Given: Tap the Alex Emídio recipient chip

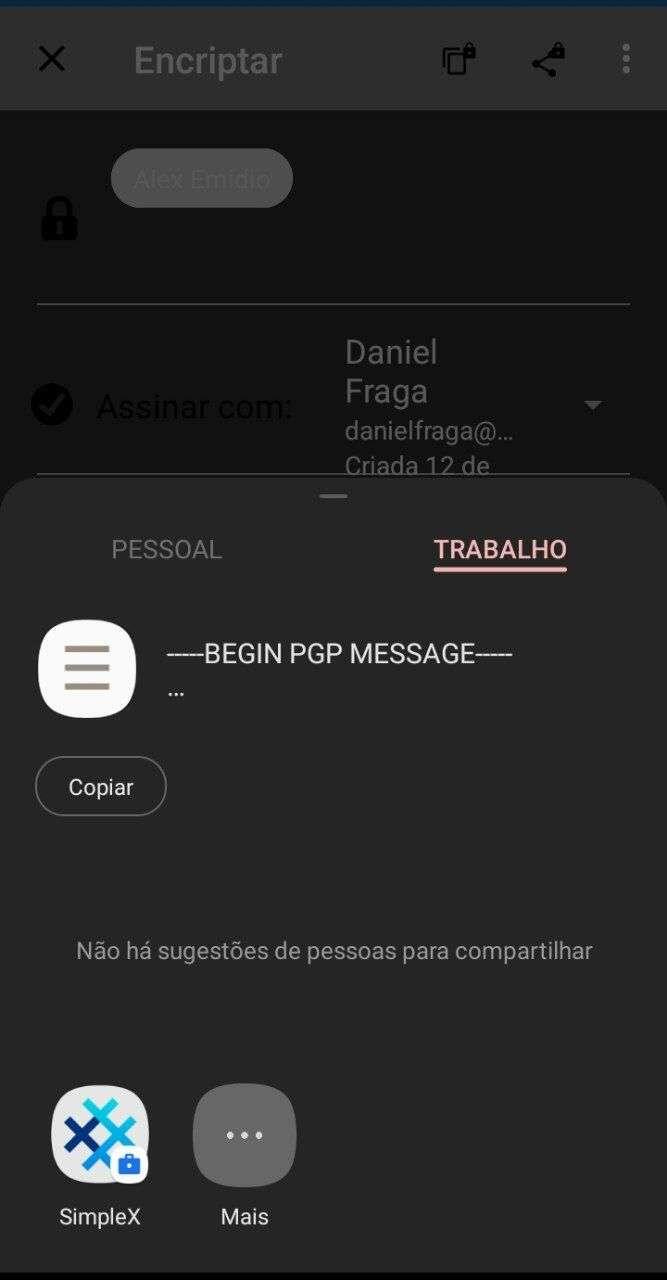Looking at the screenshot, I should pos(202,179).
